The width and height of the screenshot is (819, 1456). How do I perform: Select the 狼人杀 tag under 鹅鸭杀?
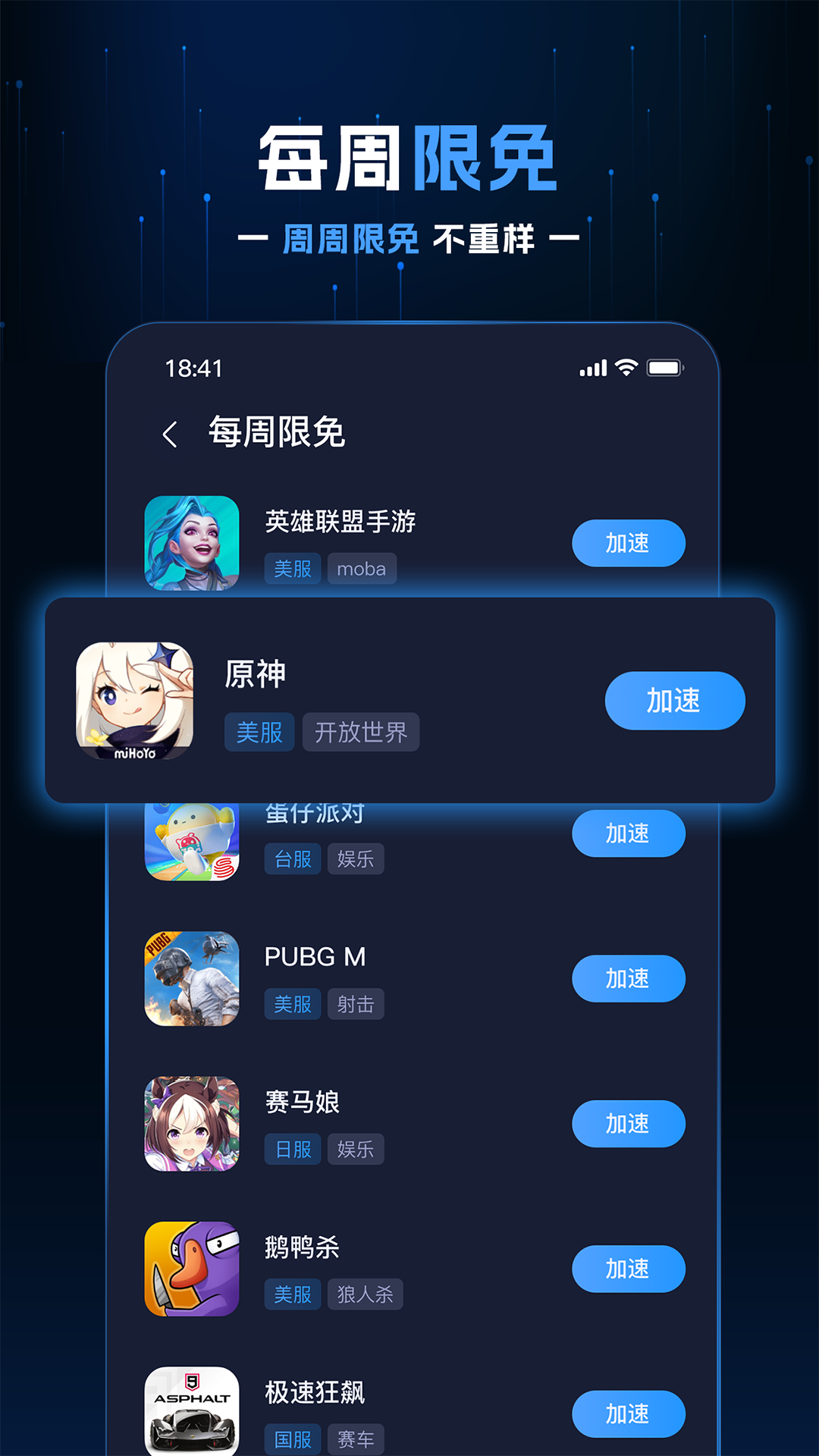point(365,1294)
